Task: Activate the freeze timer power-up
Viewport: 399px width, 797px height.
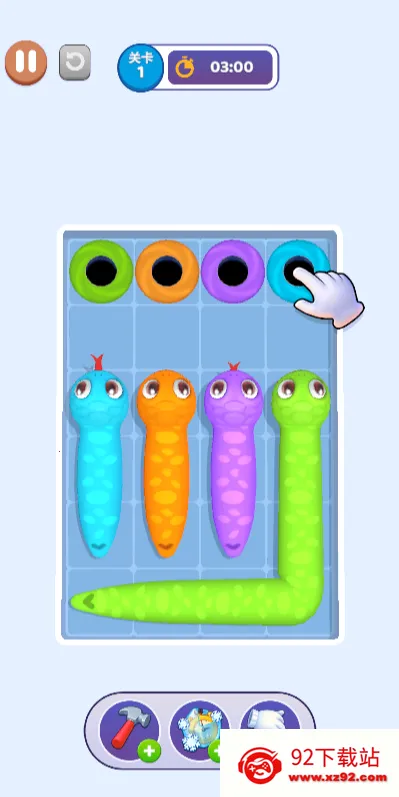Action: tap(199, 730)
